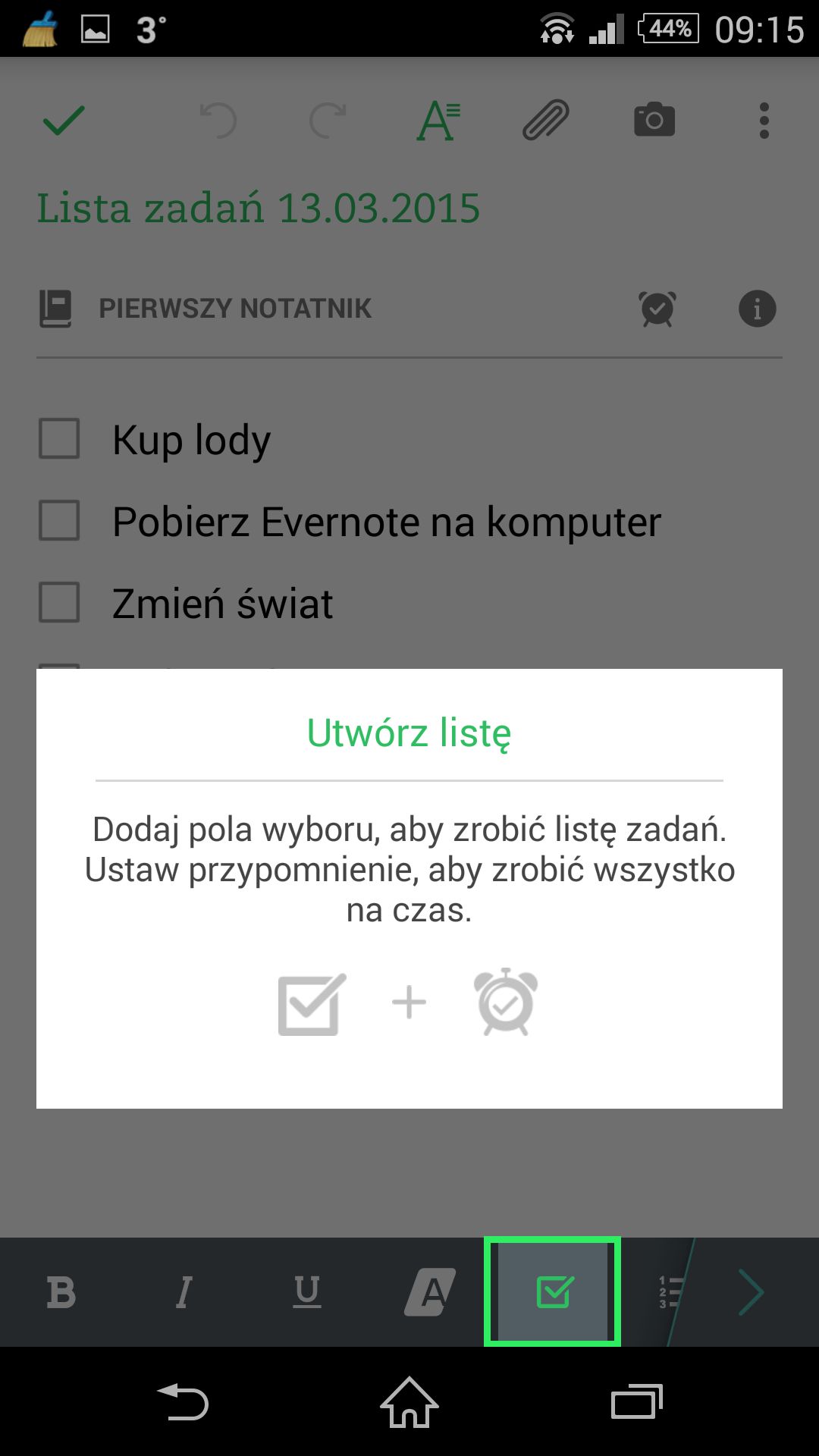The width and height of the screenshot is (819, 1456).
Task: Attach a file with the paperclip
Action: 546,121
